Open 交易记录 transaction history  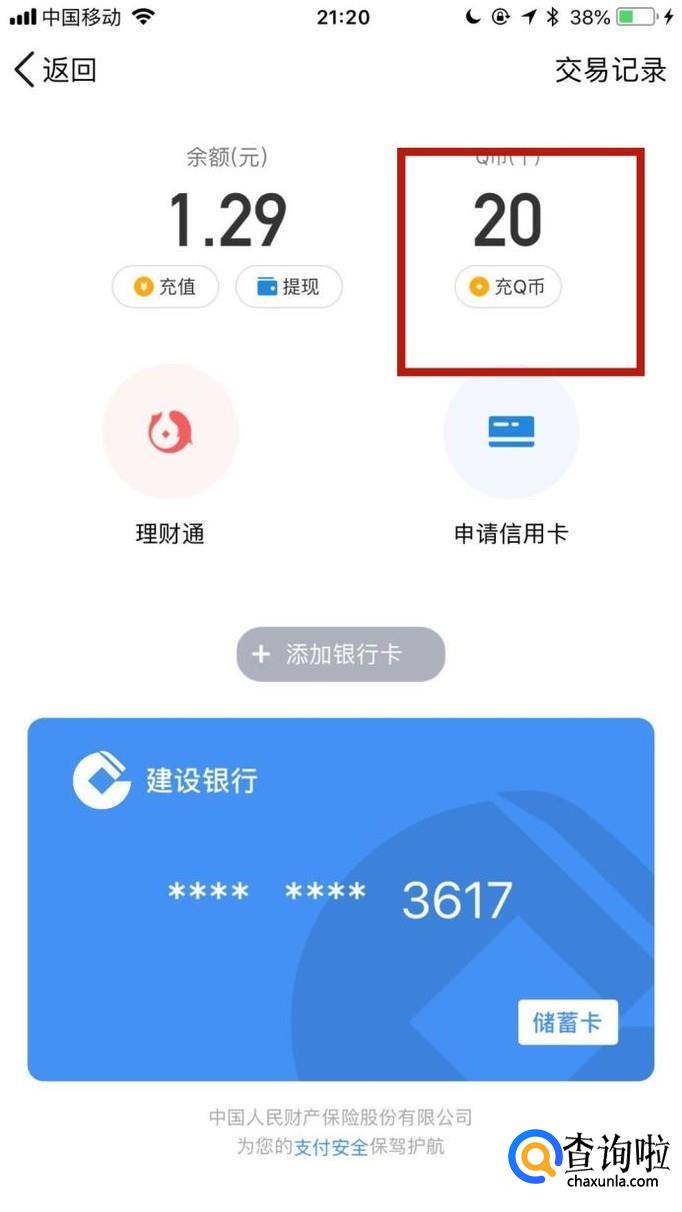(610, 70)
